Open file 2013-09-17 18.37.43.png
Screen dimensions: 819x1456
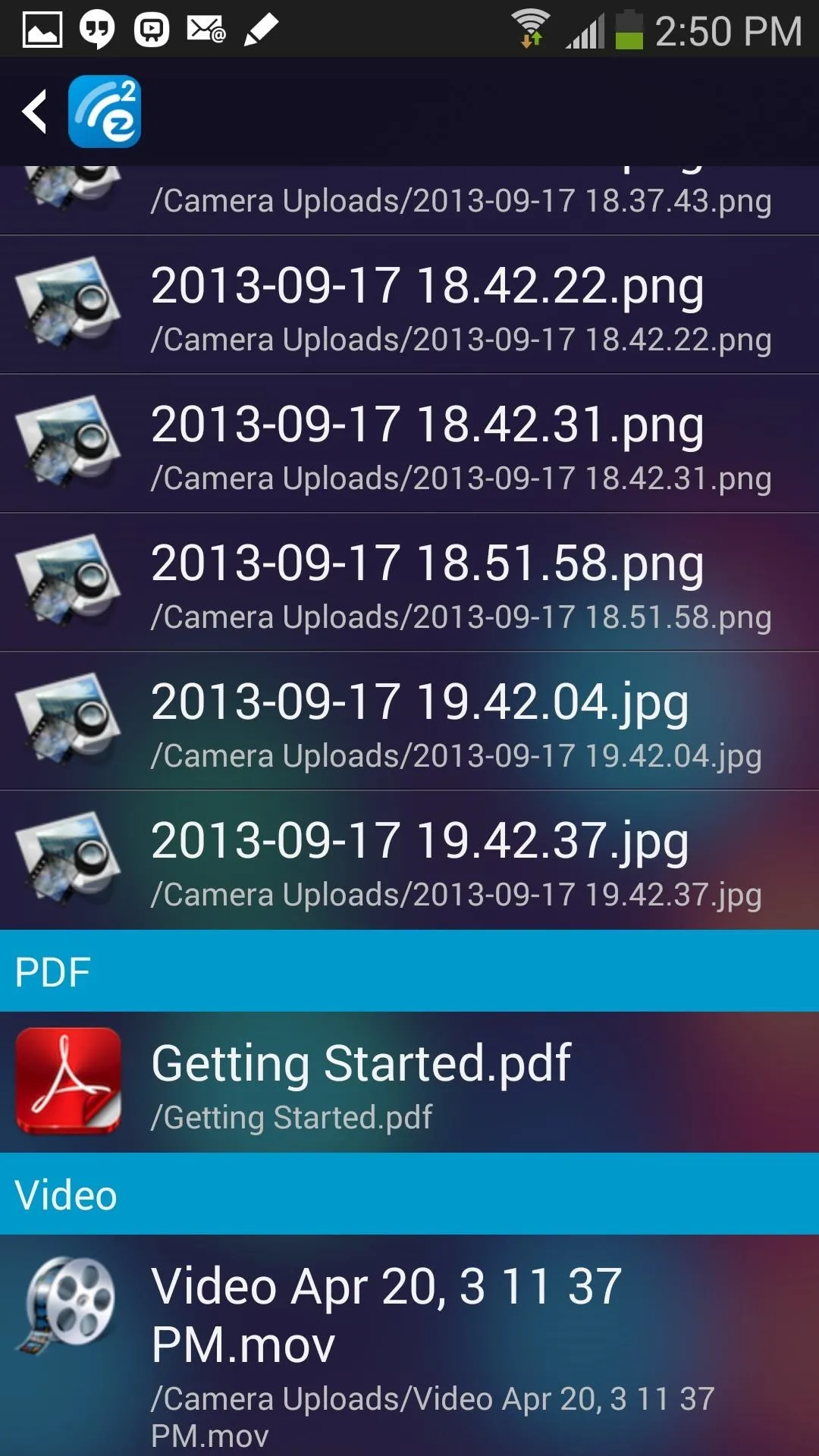pos(409,200)
